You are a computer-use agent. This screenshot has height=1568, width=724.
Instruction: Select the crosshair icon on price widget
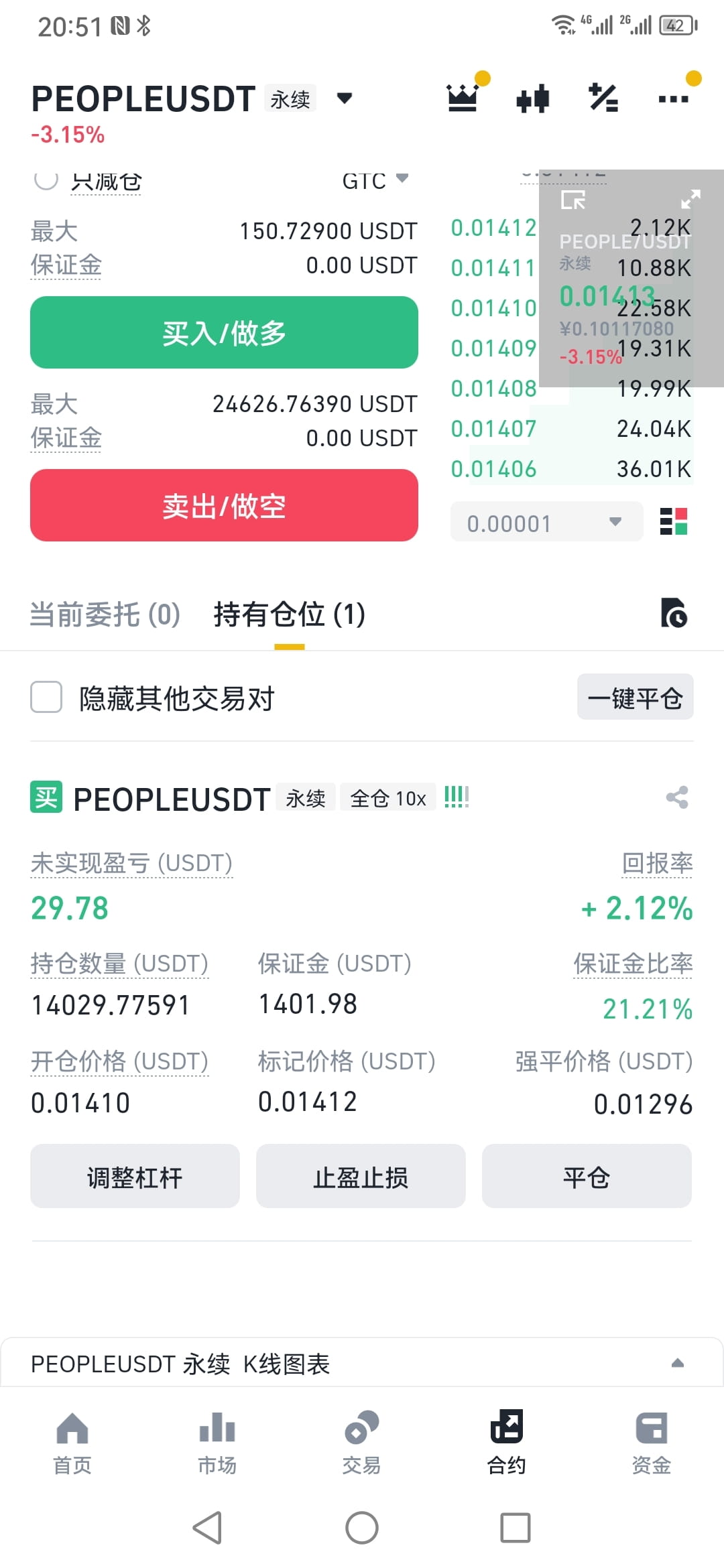click(x=574, y=198)
